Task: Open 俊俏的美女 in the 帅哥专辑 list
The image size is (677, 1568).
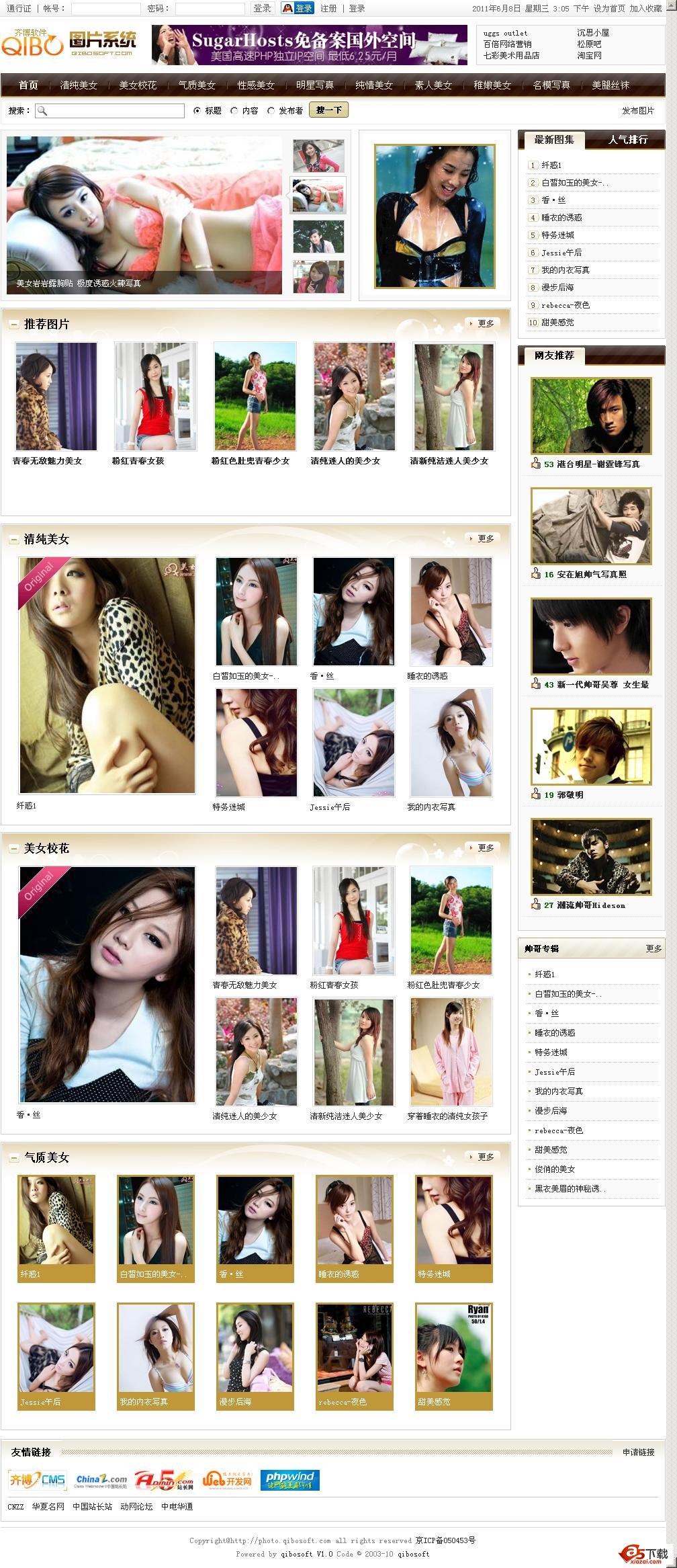Action: 555,1169
